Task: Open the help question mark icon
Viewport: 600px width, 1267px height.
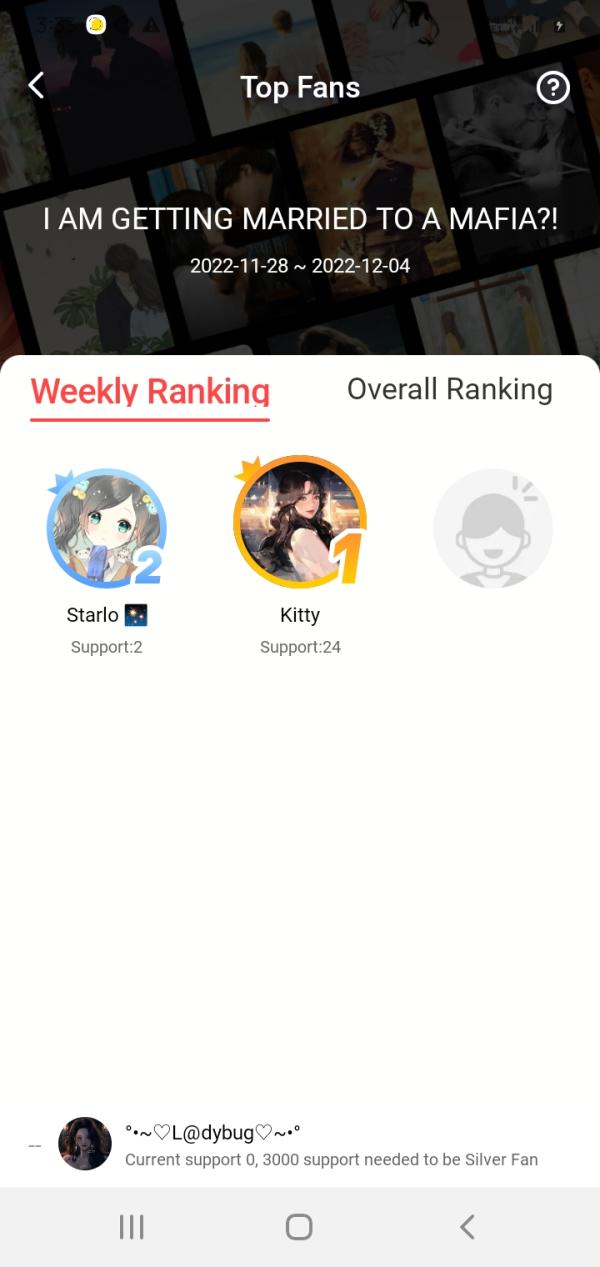Action: (552, 88)
